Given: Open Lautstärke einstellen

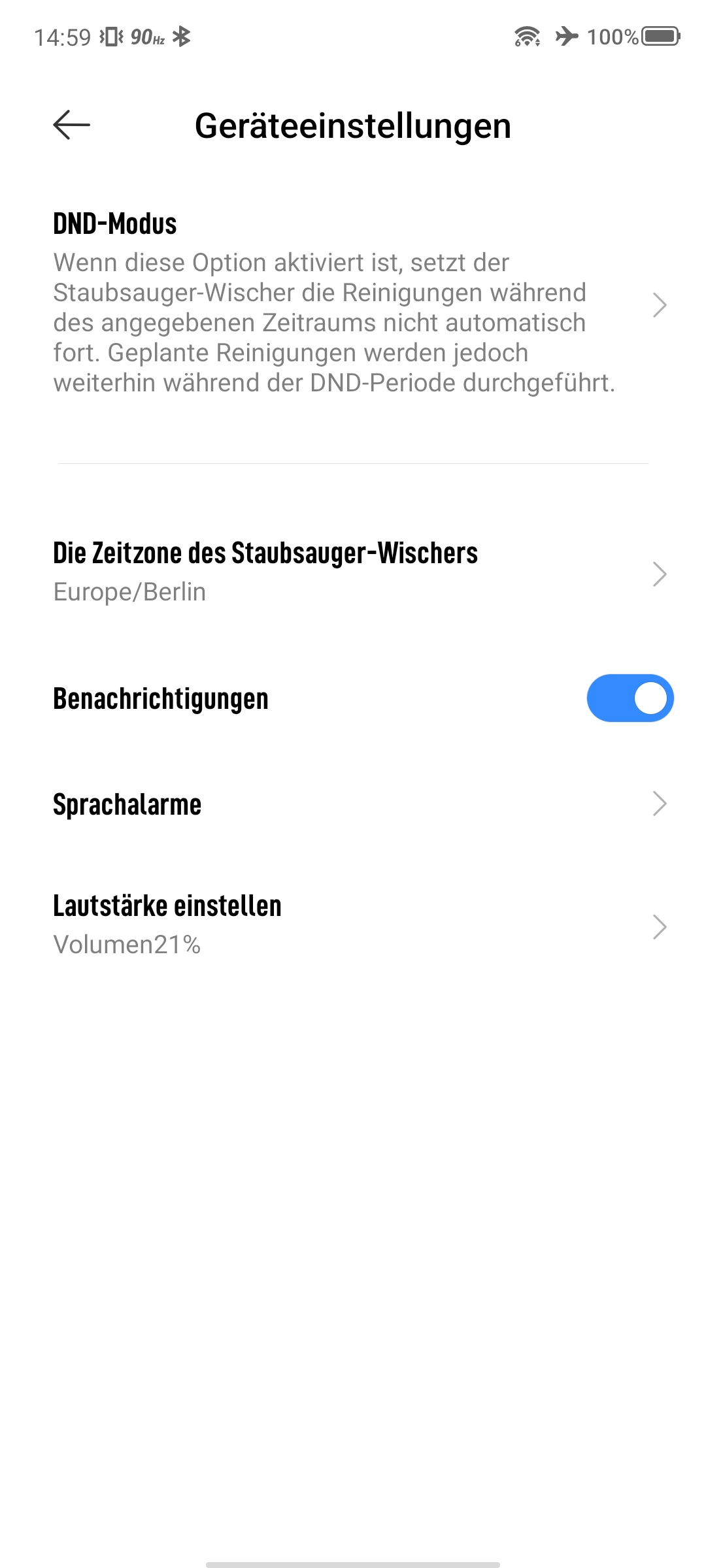Looking at the screenshot, I should pyautogui.click(x=353, y=925).
